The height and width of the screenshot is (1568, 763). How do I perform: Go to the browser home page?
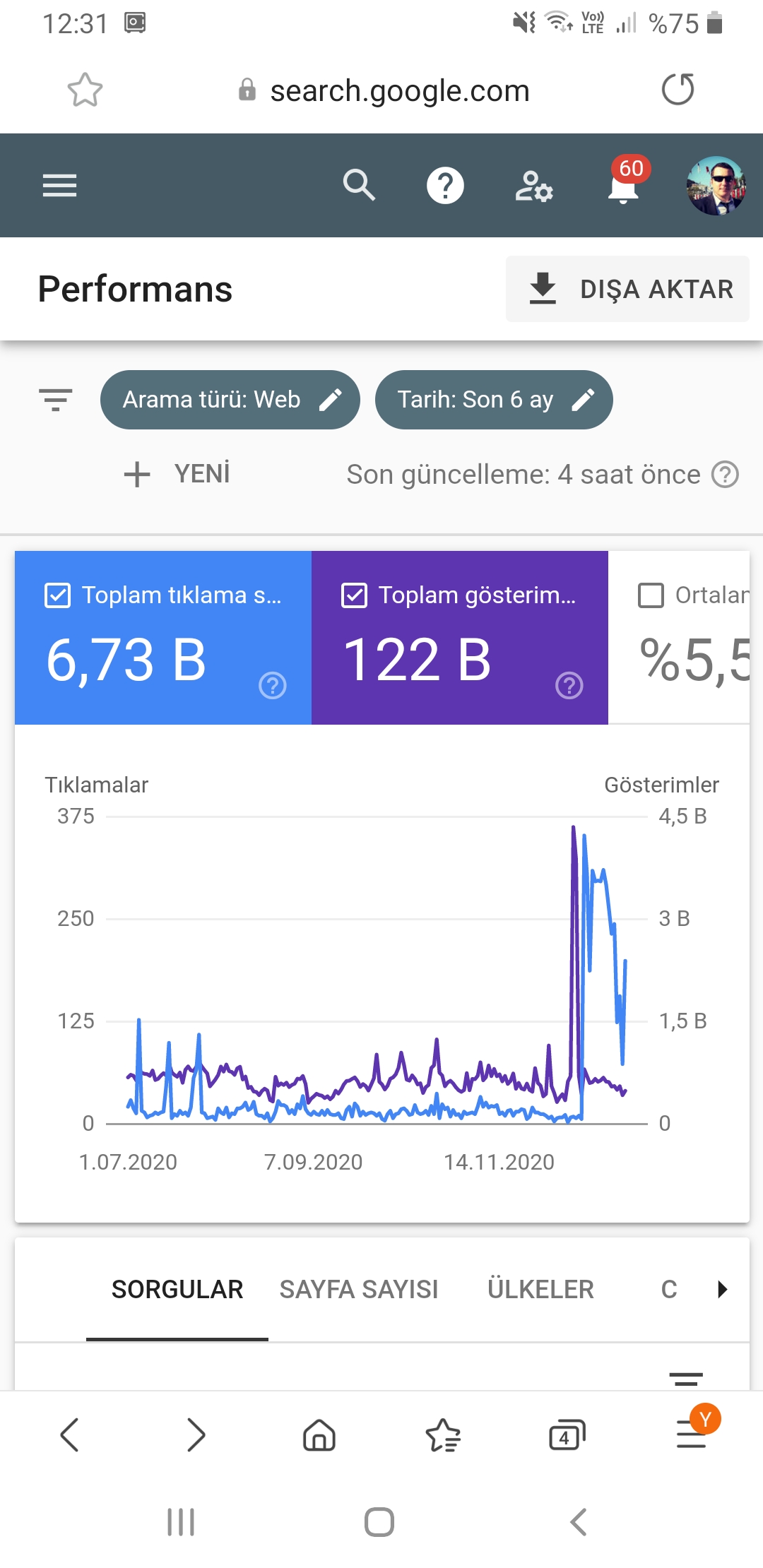[319, 1435]
